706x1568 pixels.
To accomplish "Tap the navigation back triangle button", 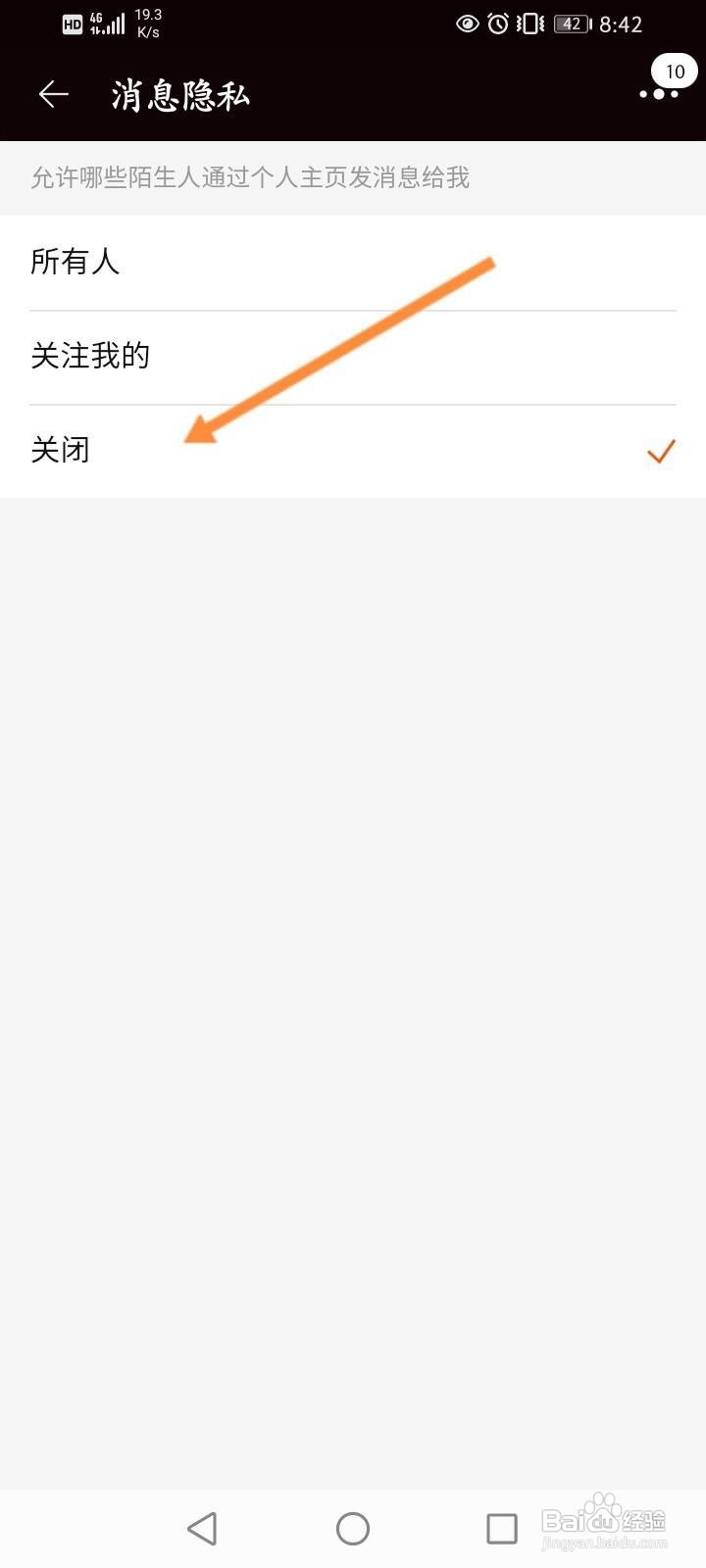I will [x=202, y=1528].
